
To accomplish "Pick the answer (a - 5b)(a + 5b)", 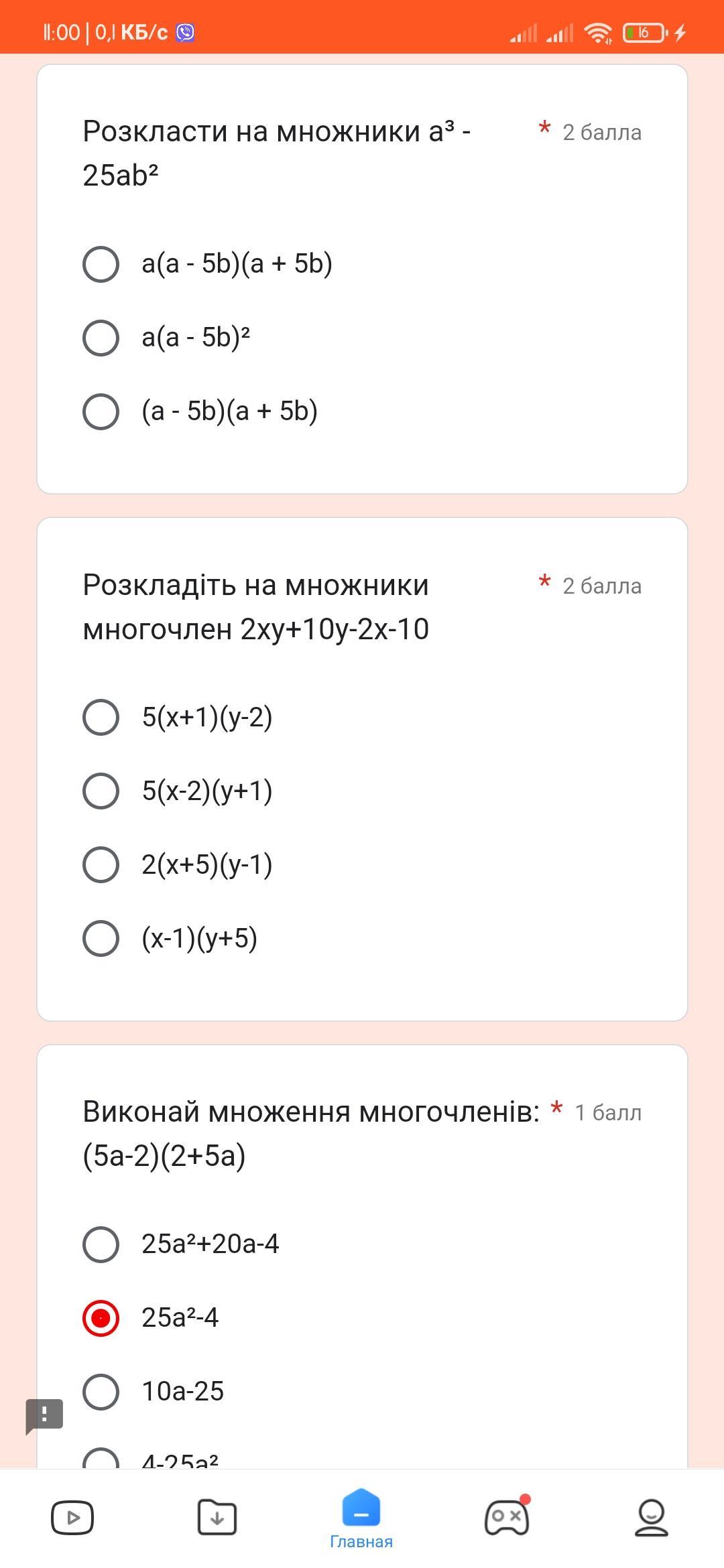I will point(101,411).
